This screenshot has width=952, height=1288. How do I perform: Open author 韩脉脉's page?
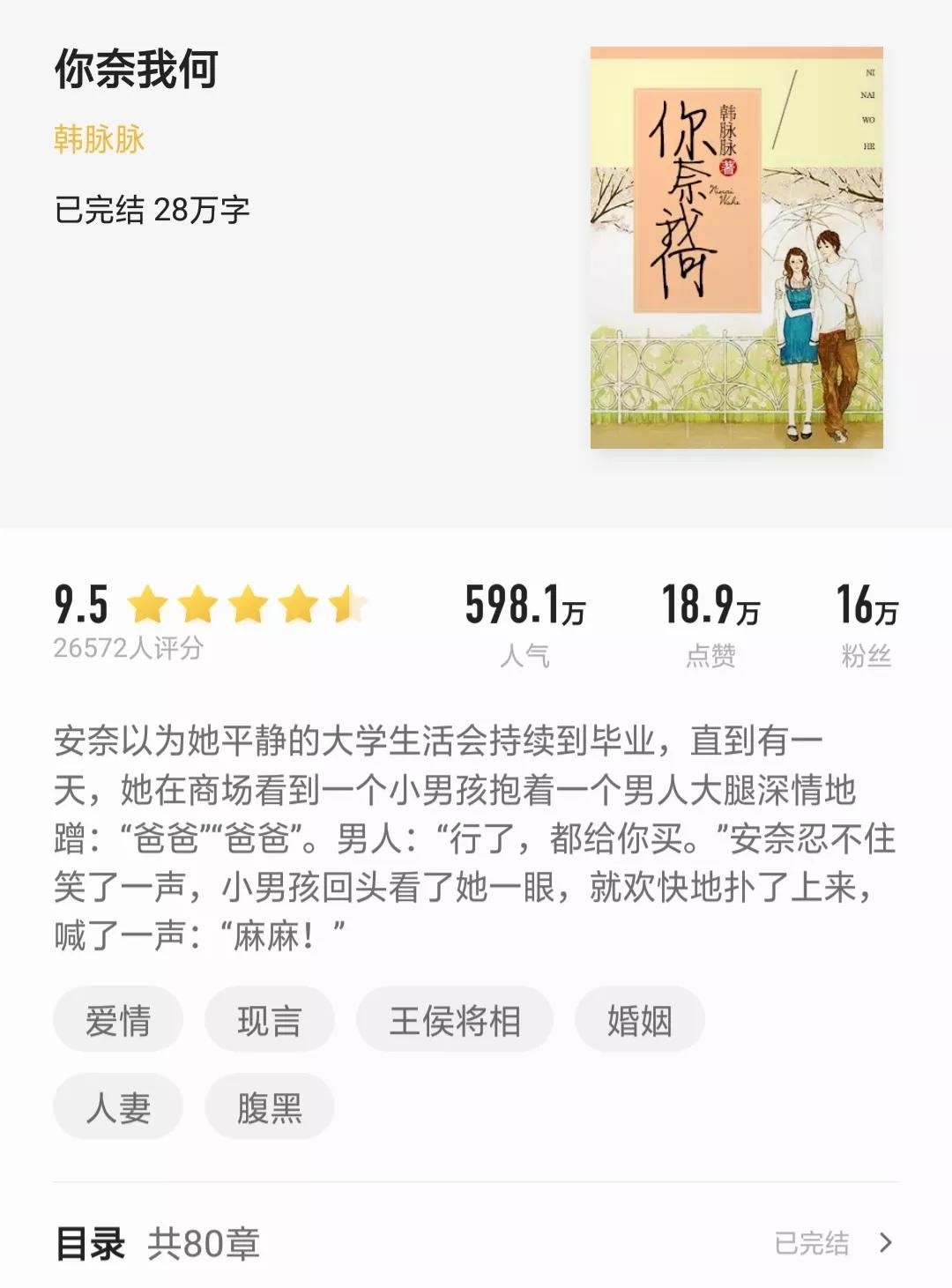click(x=99, y=139)
